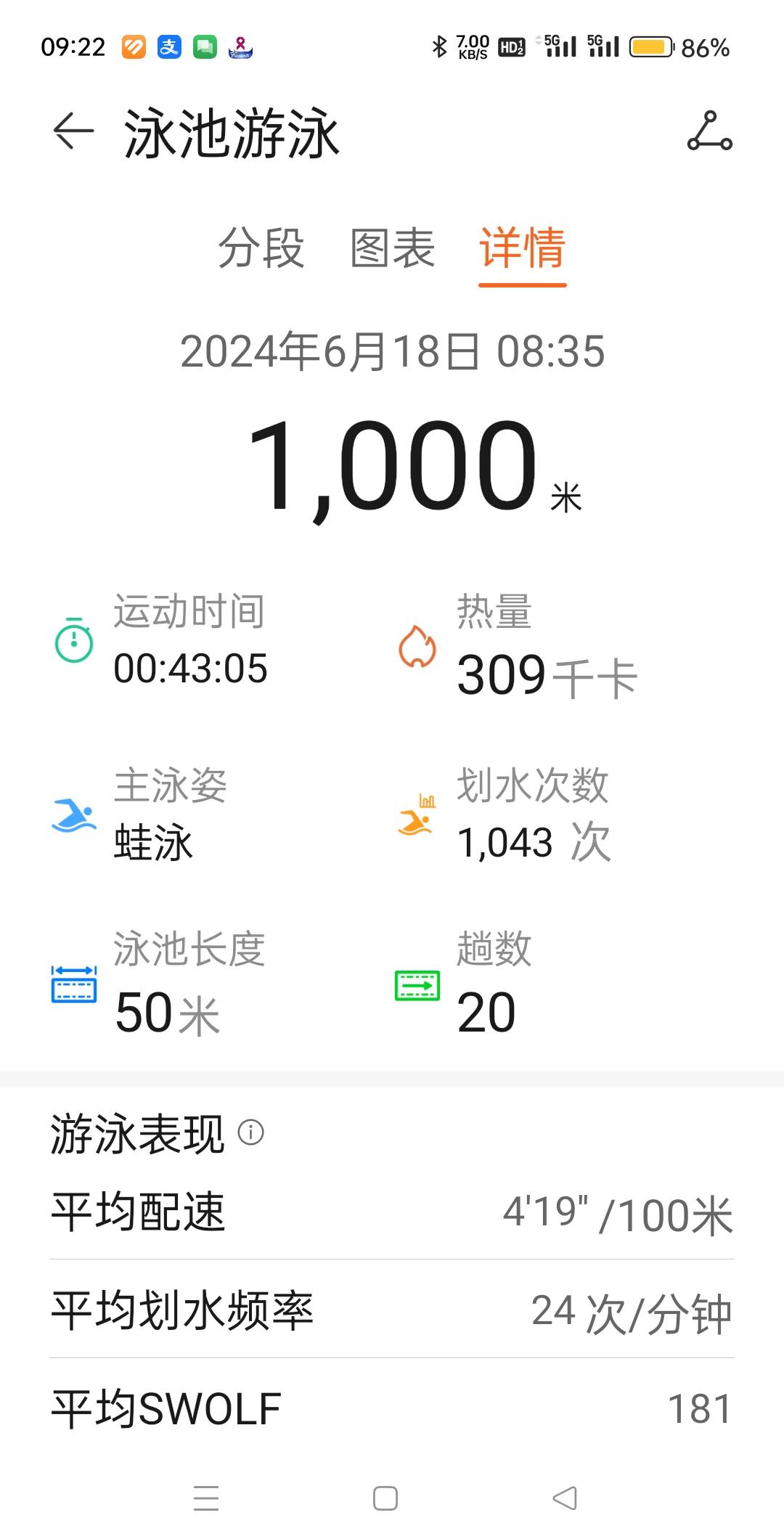Tap the green stopwatch icon beside 运动时间

pos(73,643)
